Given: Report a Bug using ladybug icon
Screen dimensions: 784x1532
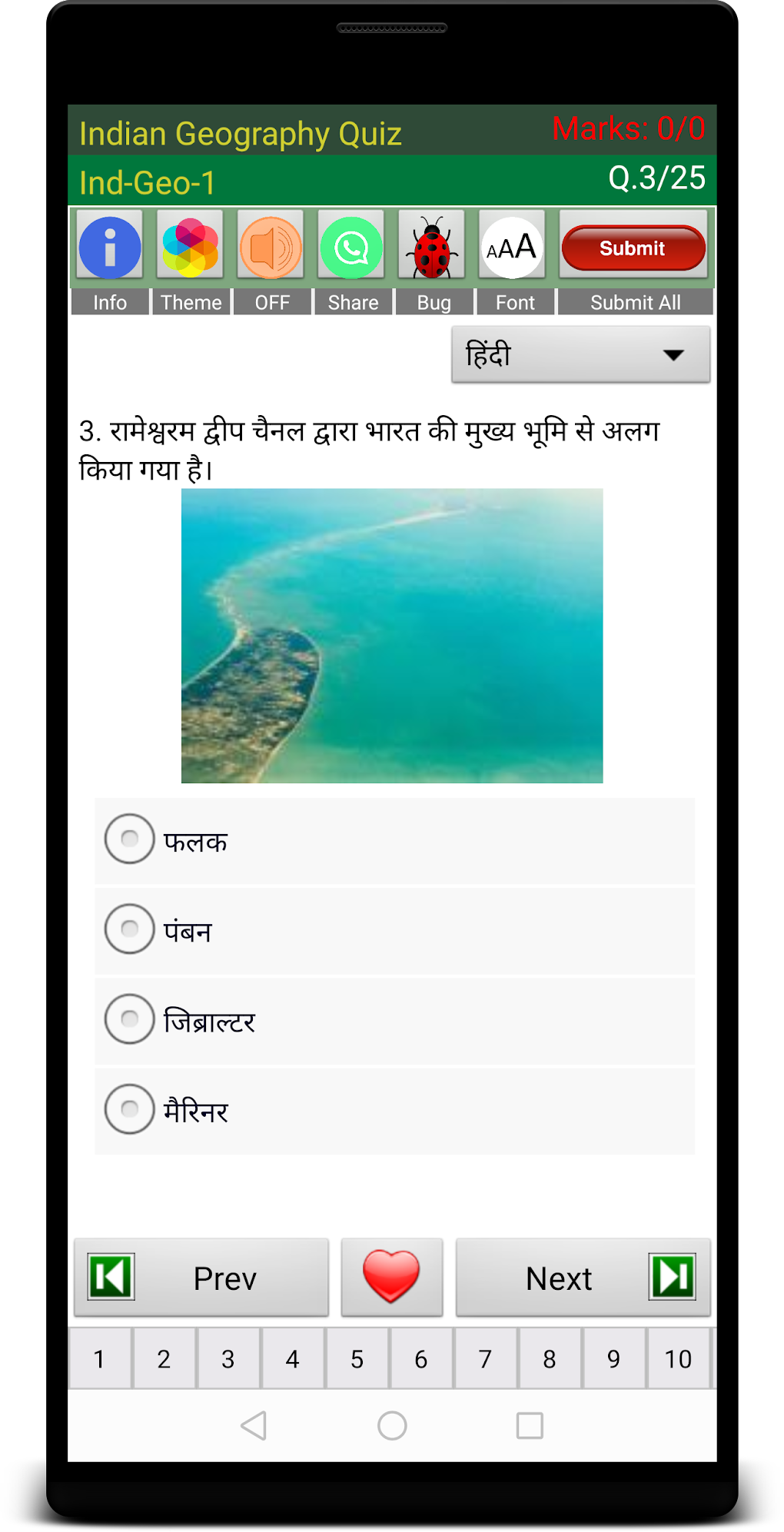Looking at the screenshot, I should tap(432, 246).
